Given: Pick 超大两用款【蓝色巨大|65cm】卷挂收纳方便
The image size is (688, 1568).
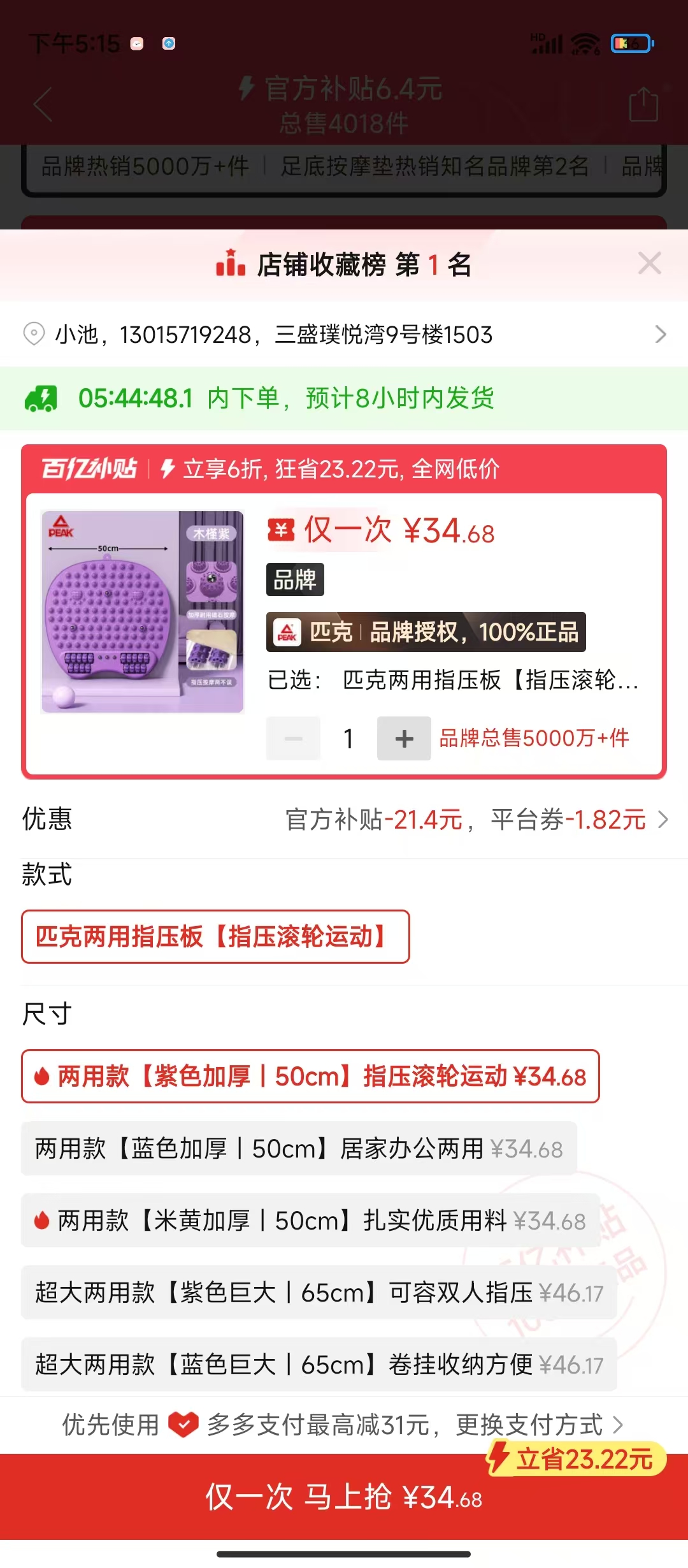Looking at the screenshot, I should coord(319,1365).
